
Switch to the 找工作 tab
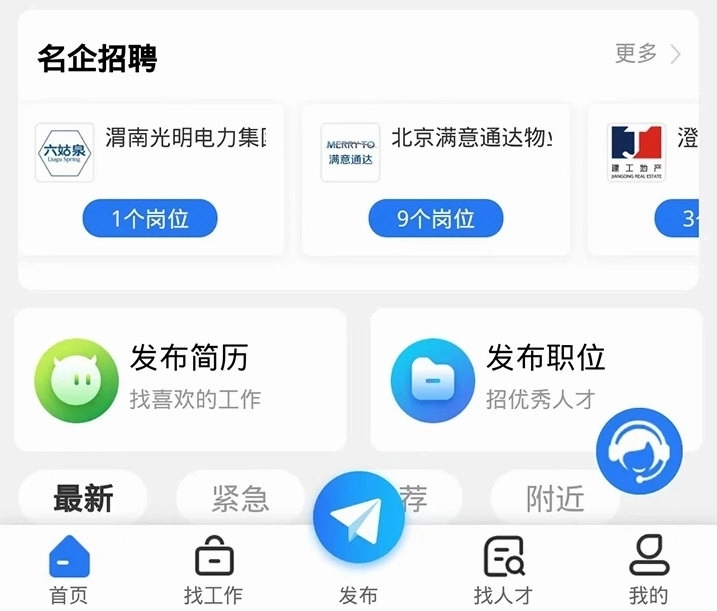[x=213, y=570]
